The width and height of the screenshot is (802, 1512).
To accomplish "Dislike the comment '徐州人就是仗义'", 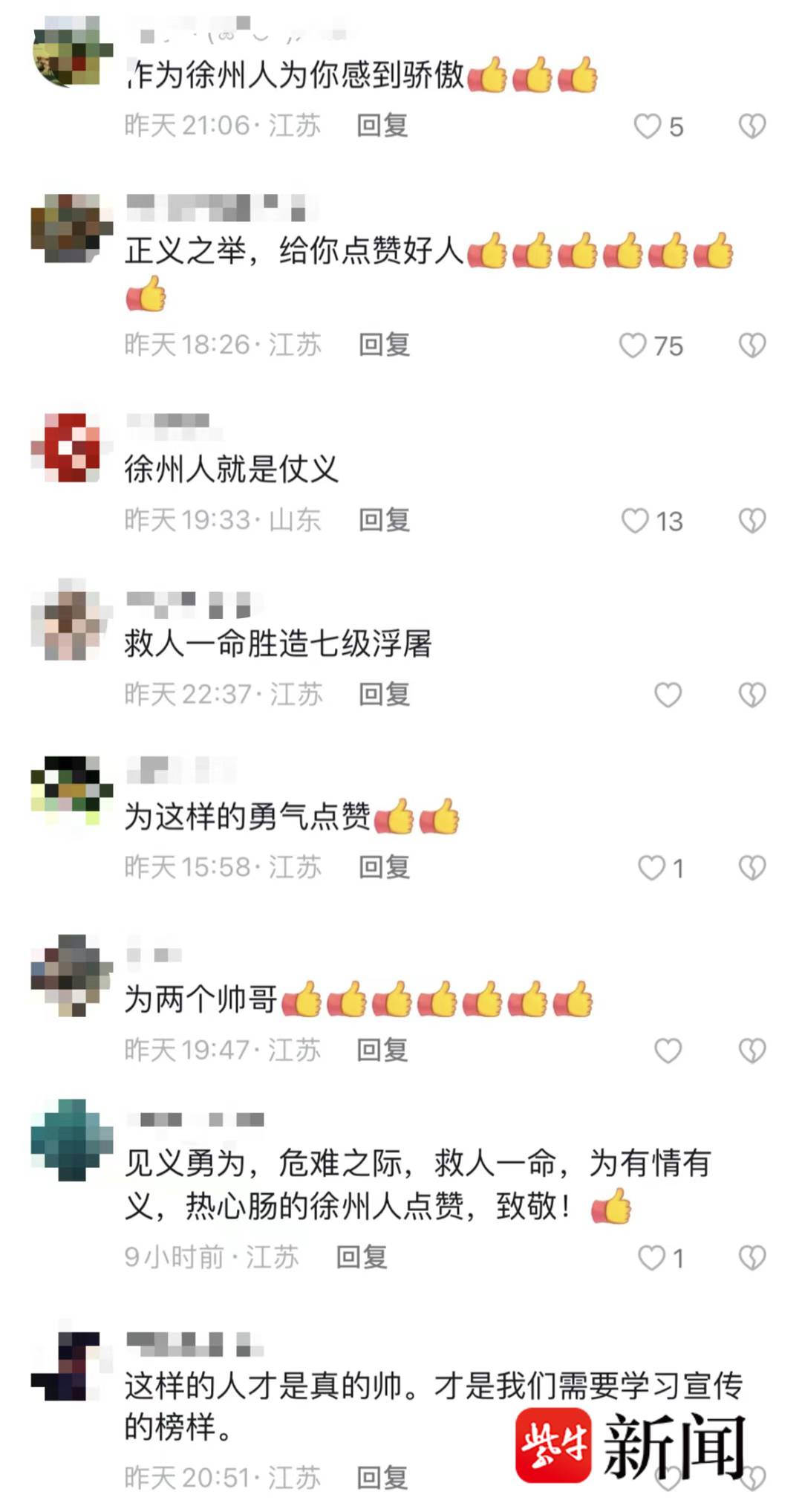I will 752,521.
